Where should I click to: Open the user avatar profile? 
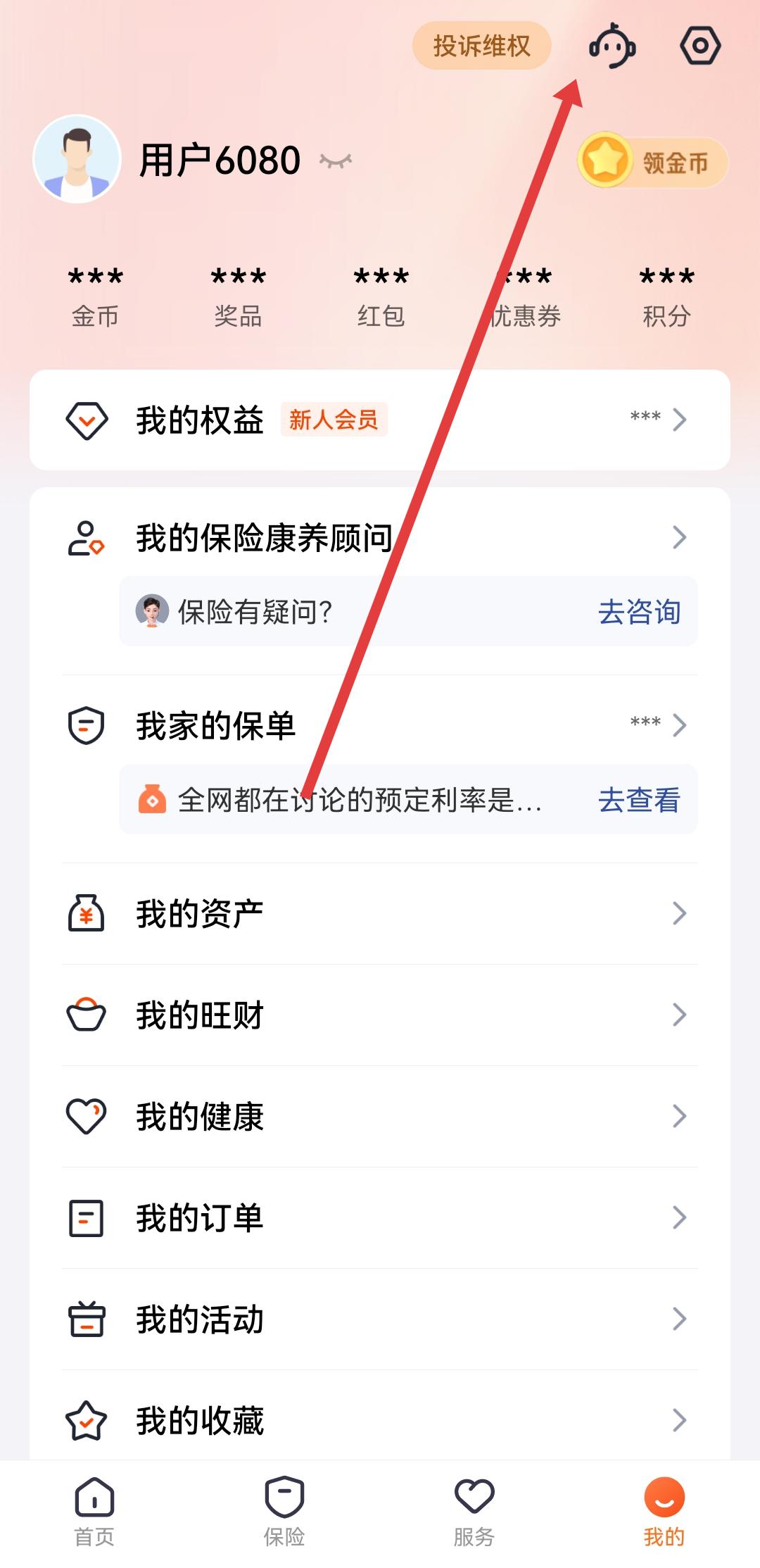click(x=77, y=160)
